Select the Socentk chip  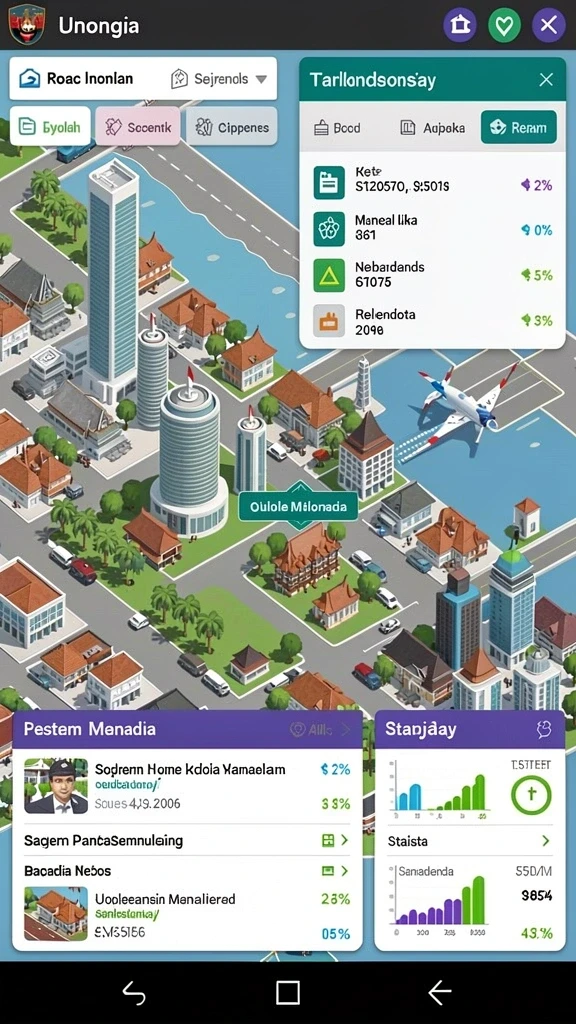[138, 126]
